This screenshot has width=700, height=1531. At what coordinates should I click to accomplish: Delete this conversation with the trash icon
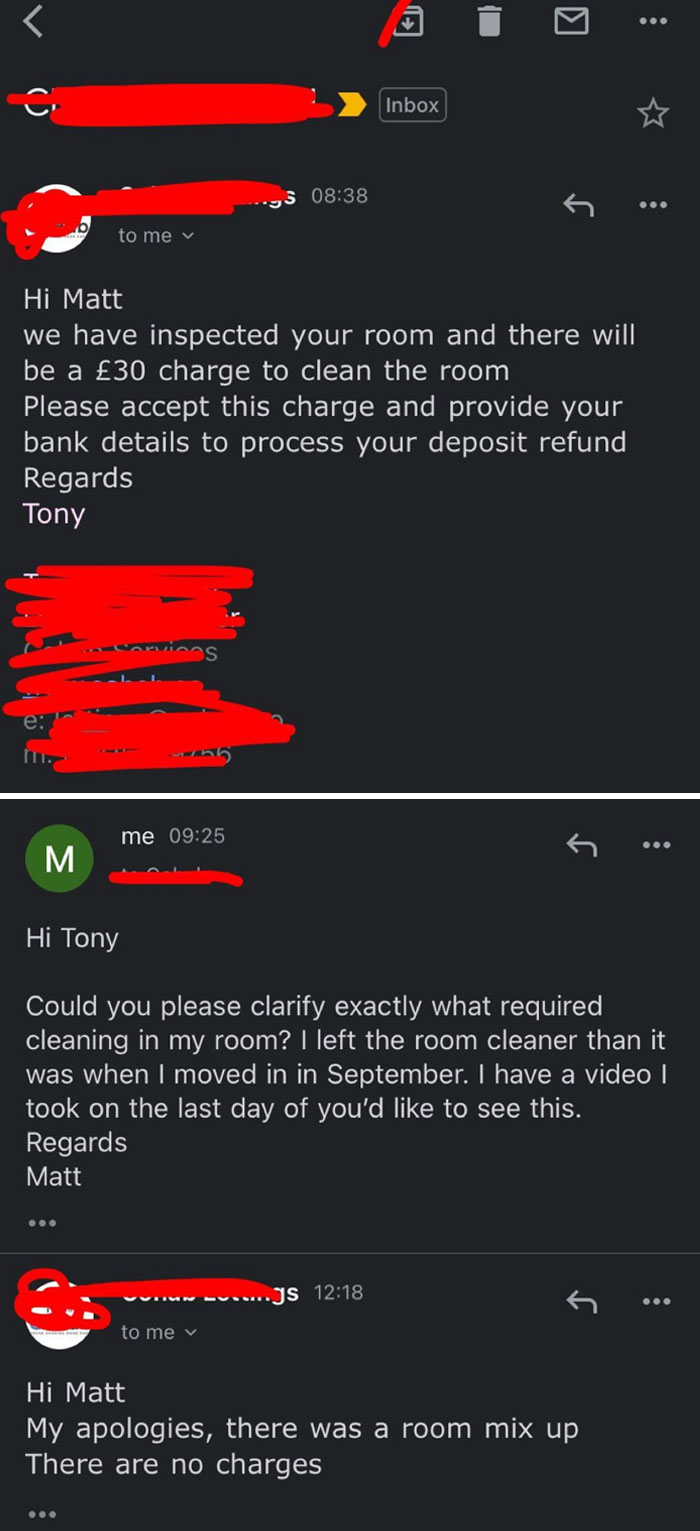coord(489,20)
